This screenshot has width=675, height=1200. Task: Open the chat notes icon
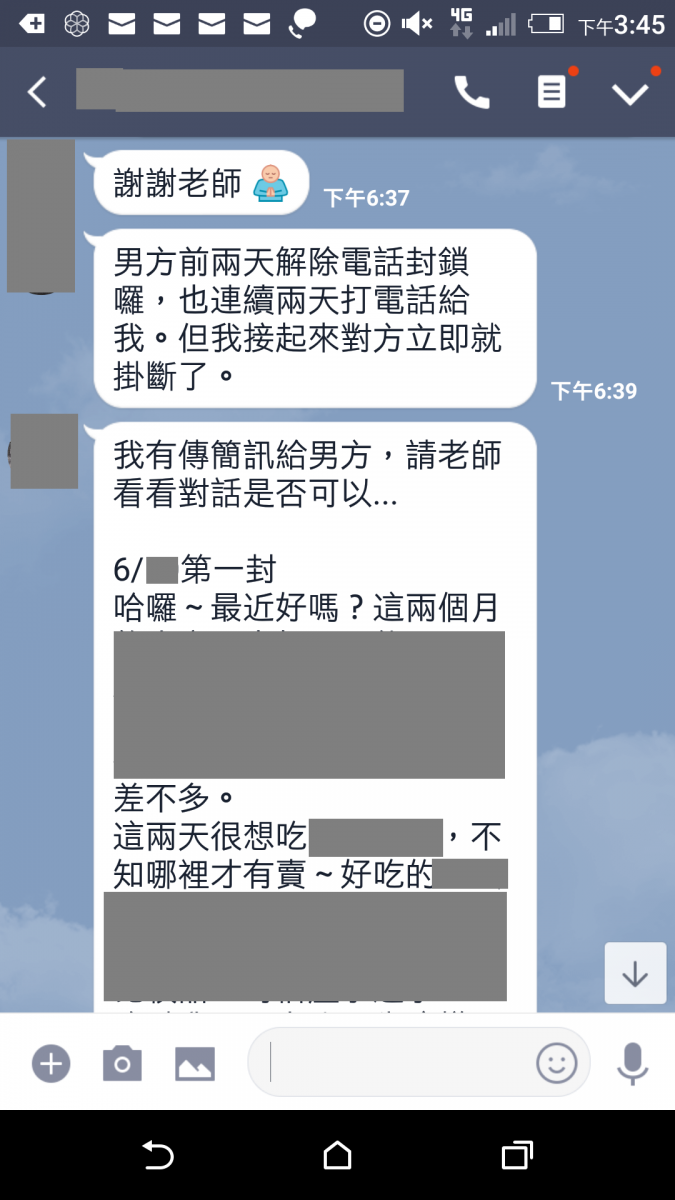click(x=551, y=93)
